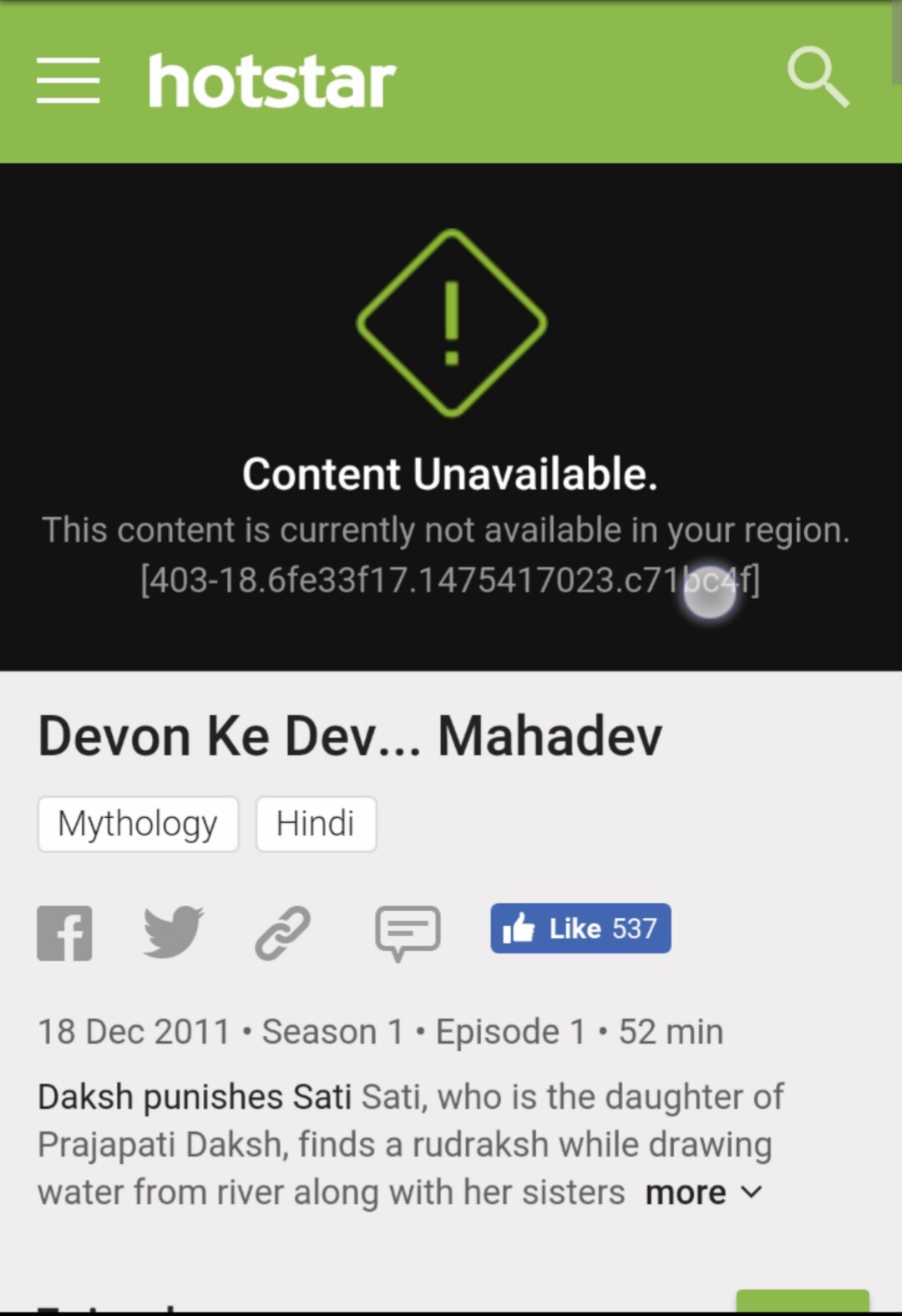This screenshot has height=1316, width=902.
Task: Open the comments icon
Action: [x=408, y=932]
